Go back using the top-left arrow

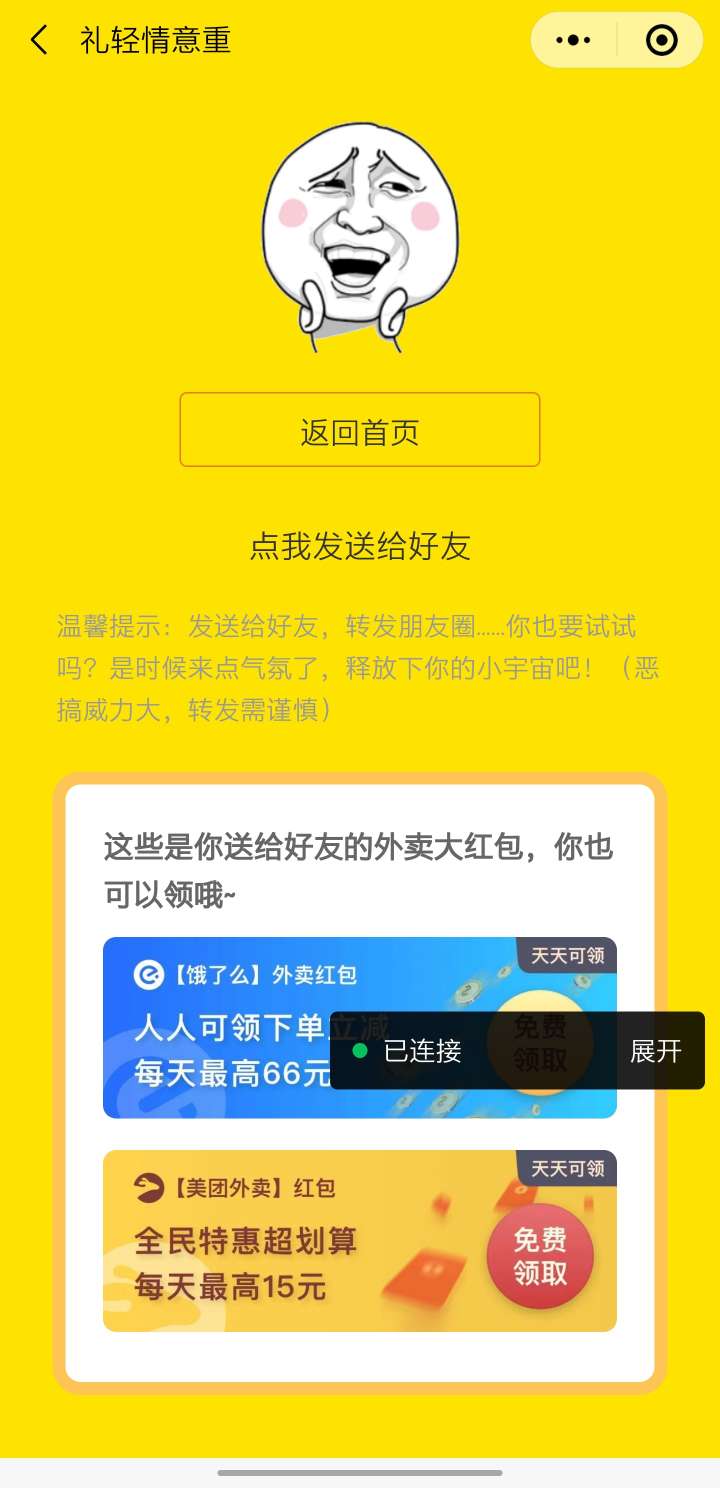pyautogui.click(x=39, y=40)
